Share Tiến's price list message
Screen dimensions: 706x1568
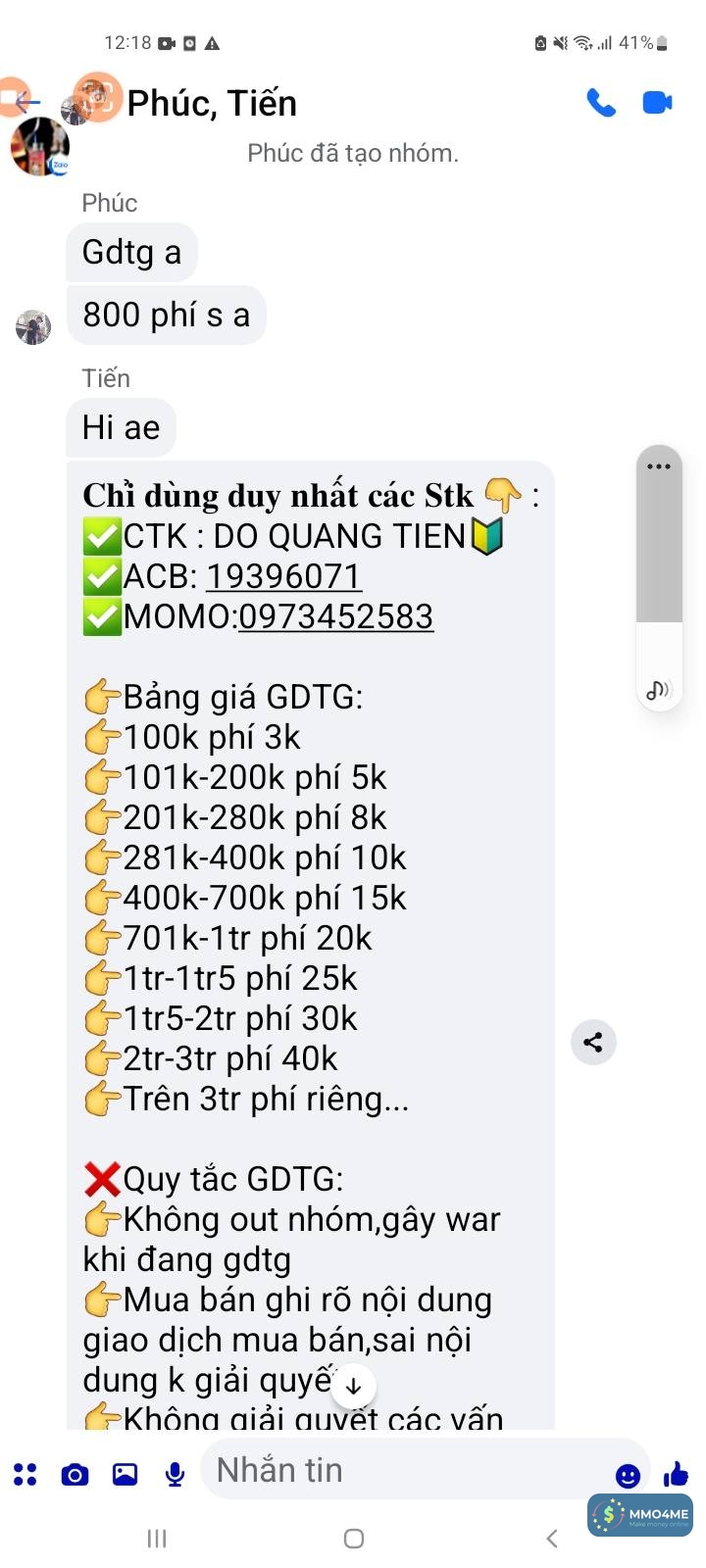coord(593,1042)
